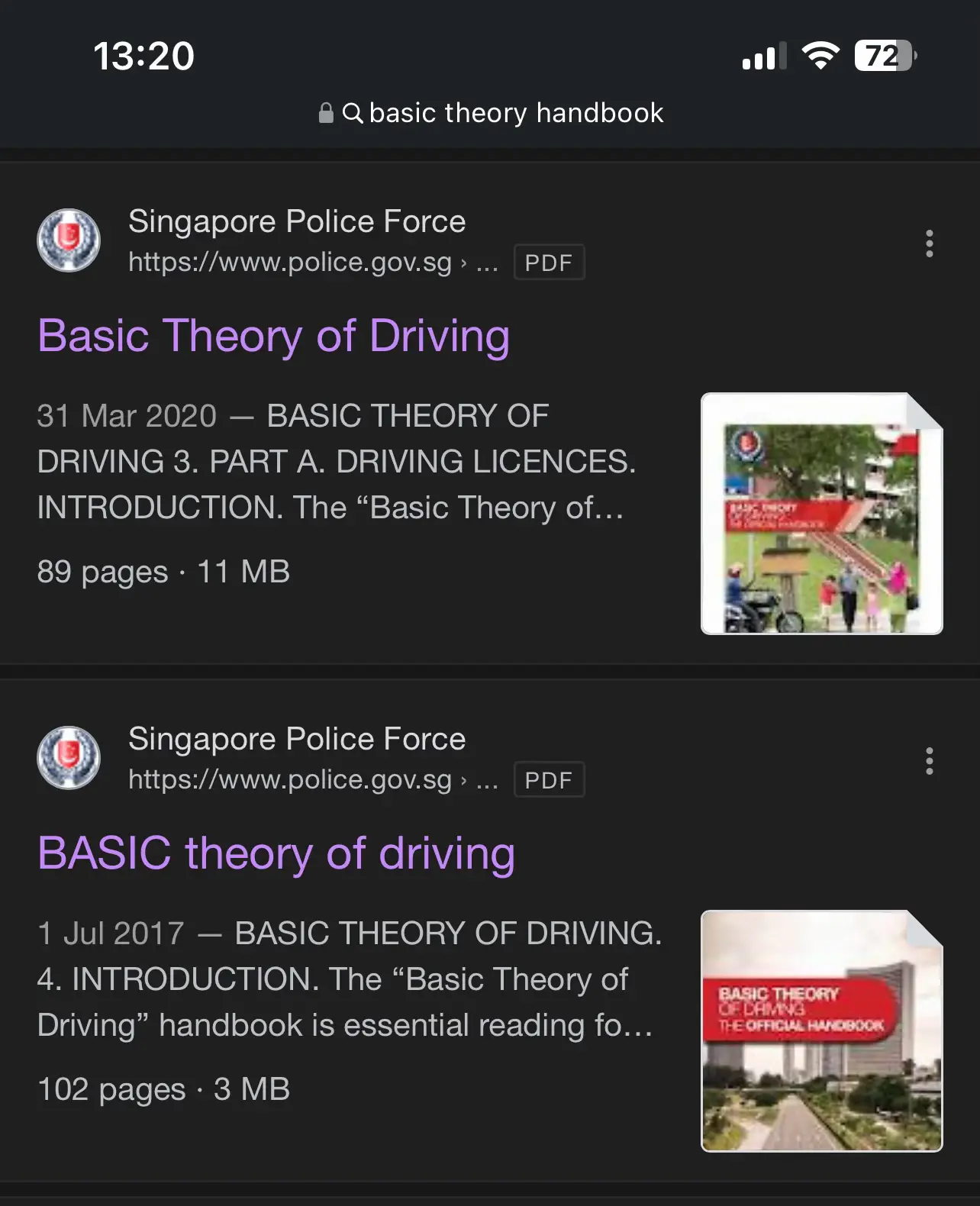The width and height of the screenshot is (980, 1206).
Task: Tap the battery level indicator showing 72
Action: (882, 55)
